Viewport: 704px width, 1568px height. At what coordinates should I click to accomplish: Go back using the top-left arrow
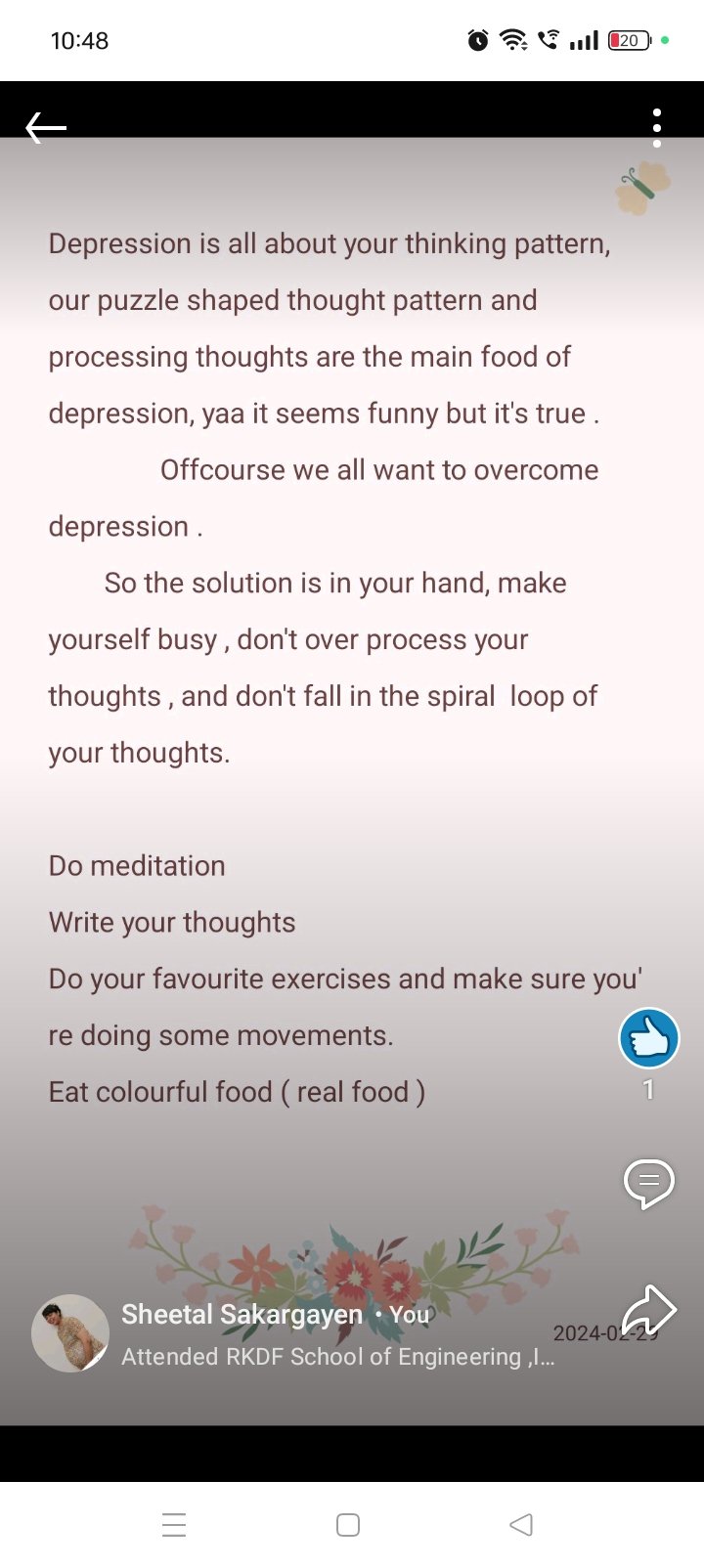point(46,128)
